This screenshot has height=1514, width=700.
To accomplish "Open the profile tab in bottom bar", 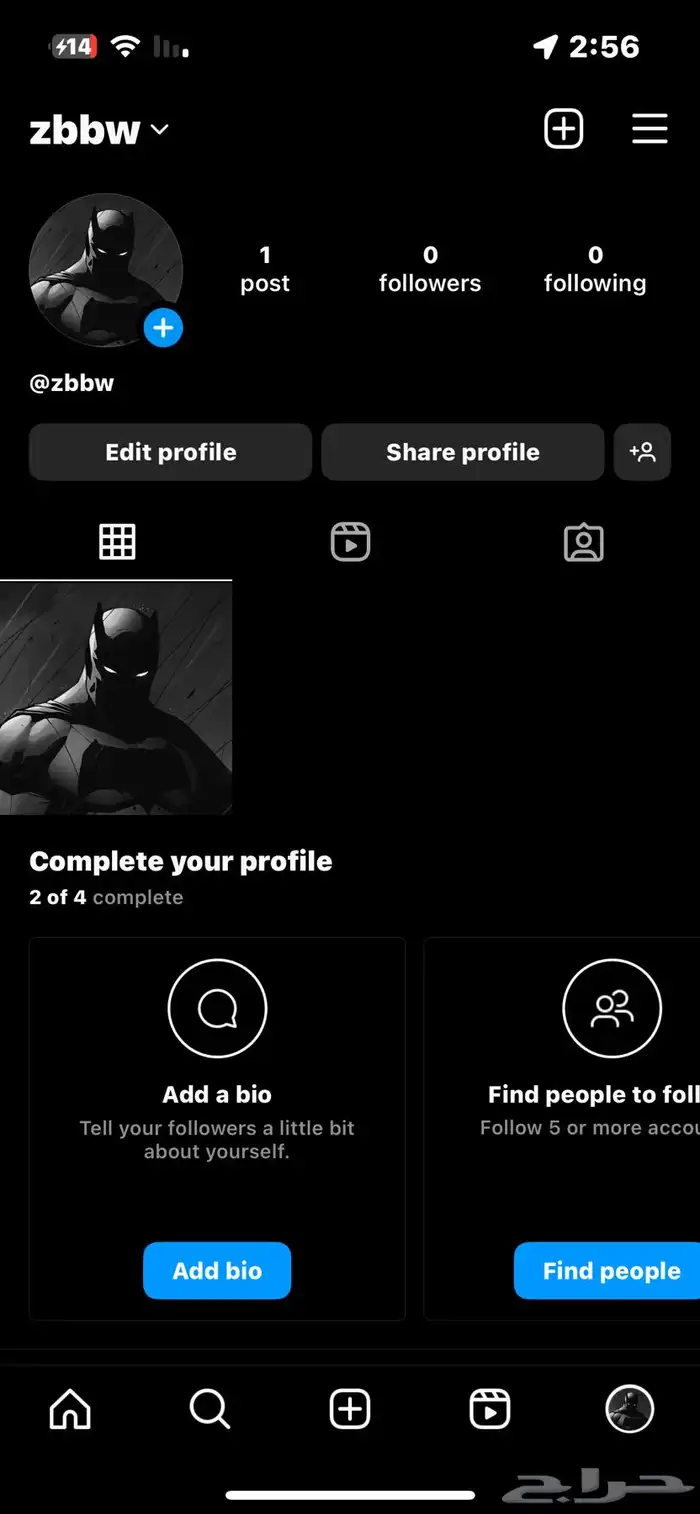I will [630, 1409].
